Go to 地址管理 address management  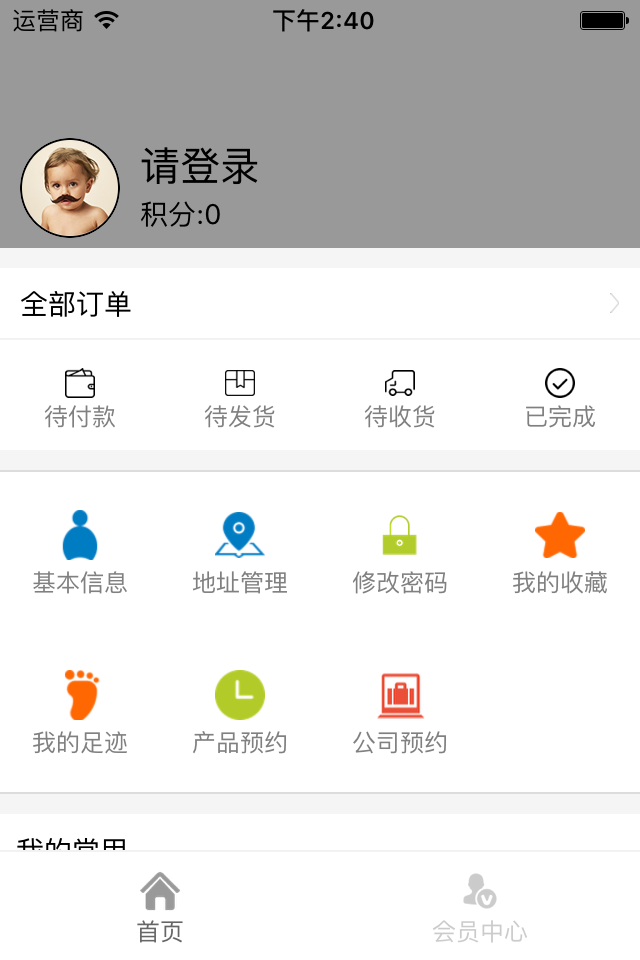[x=240, y=552]
